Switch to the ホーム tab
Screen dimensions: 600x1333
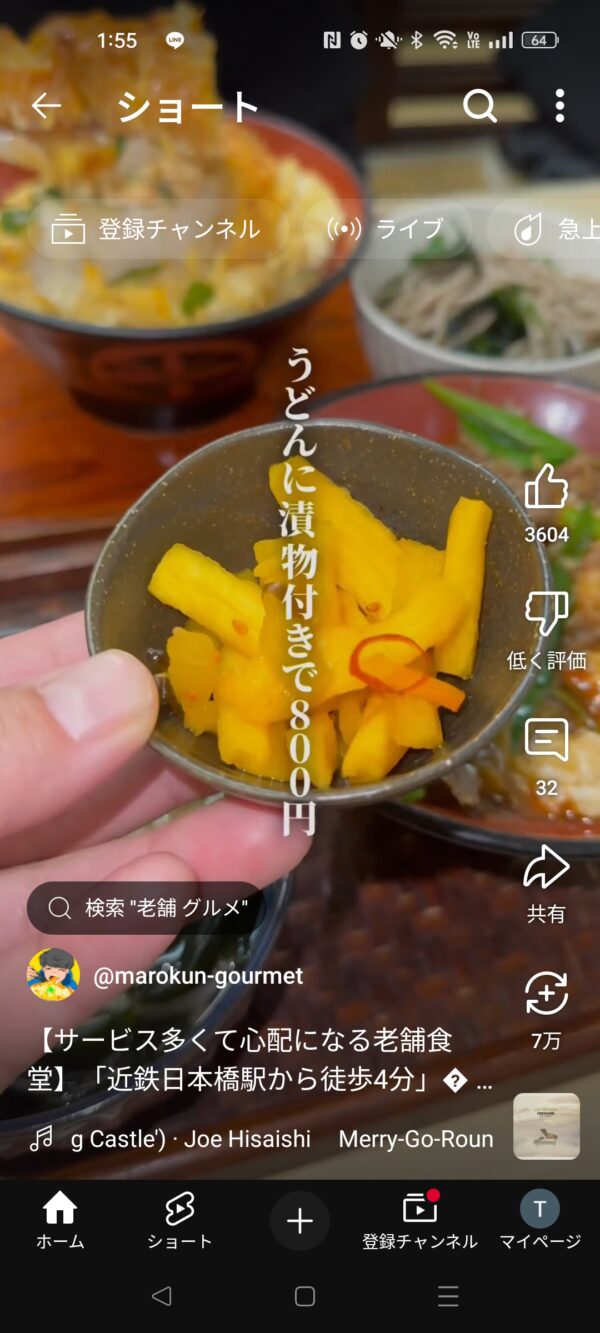(60, 1221)
